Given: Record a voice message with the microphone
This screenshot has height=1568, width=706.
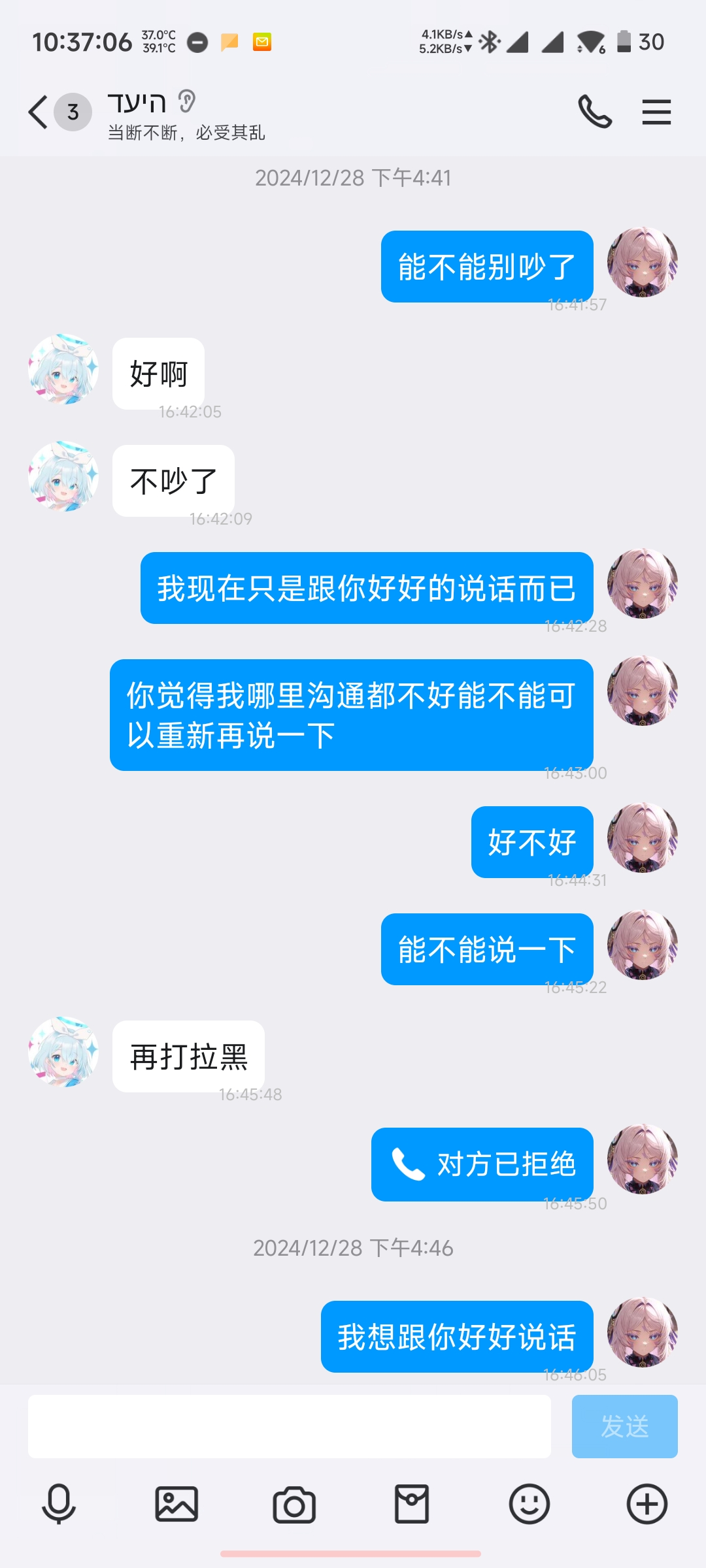Looking at the screenshot, I should click(x=59, y=1504).
